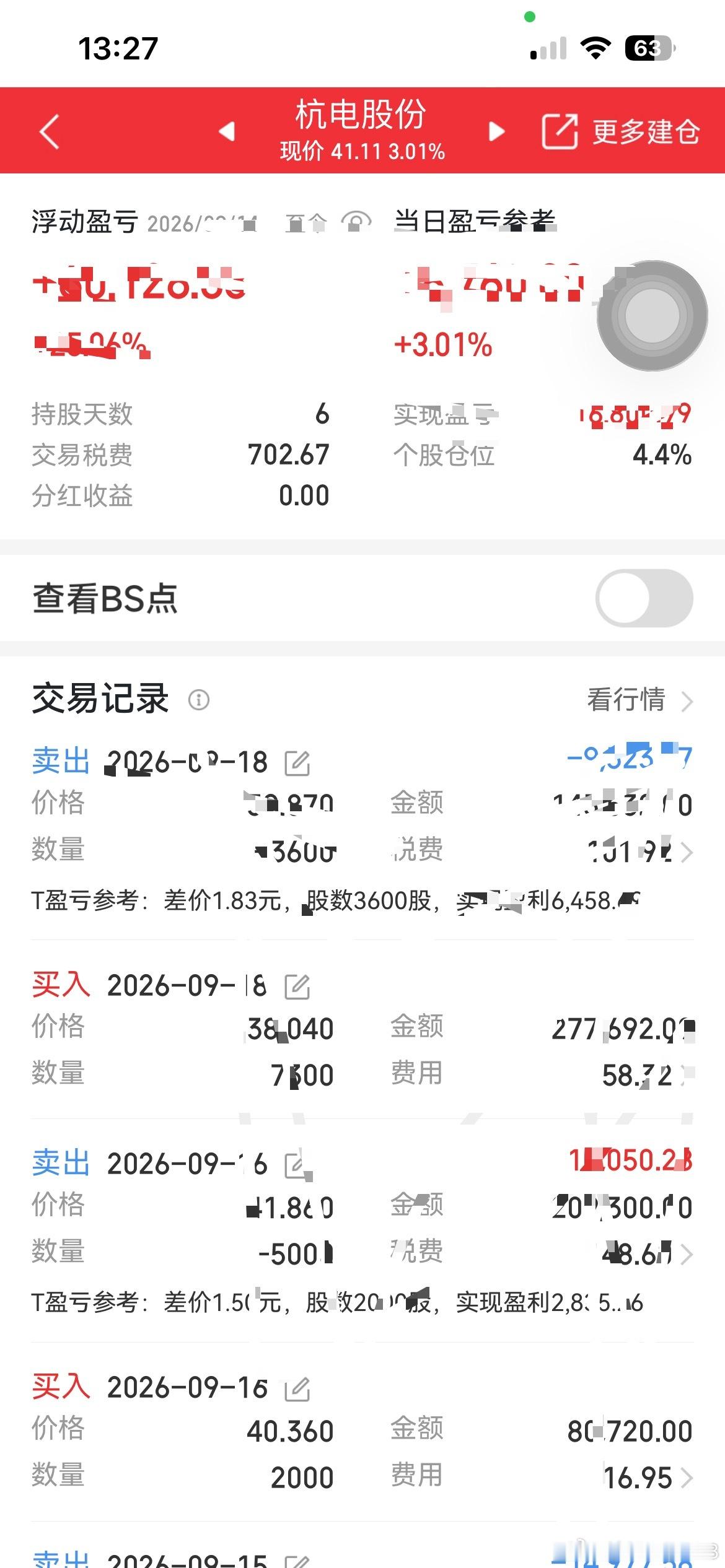
Task: Switch to the previous stock with the left triangle
Action: click(227, 131)
